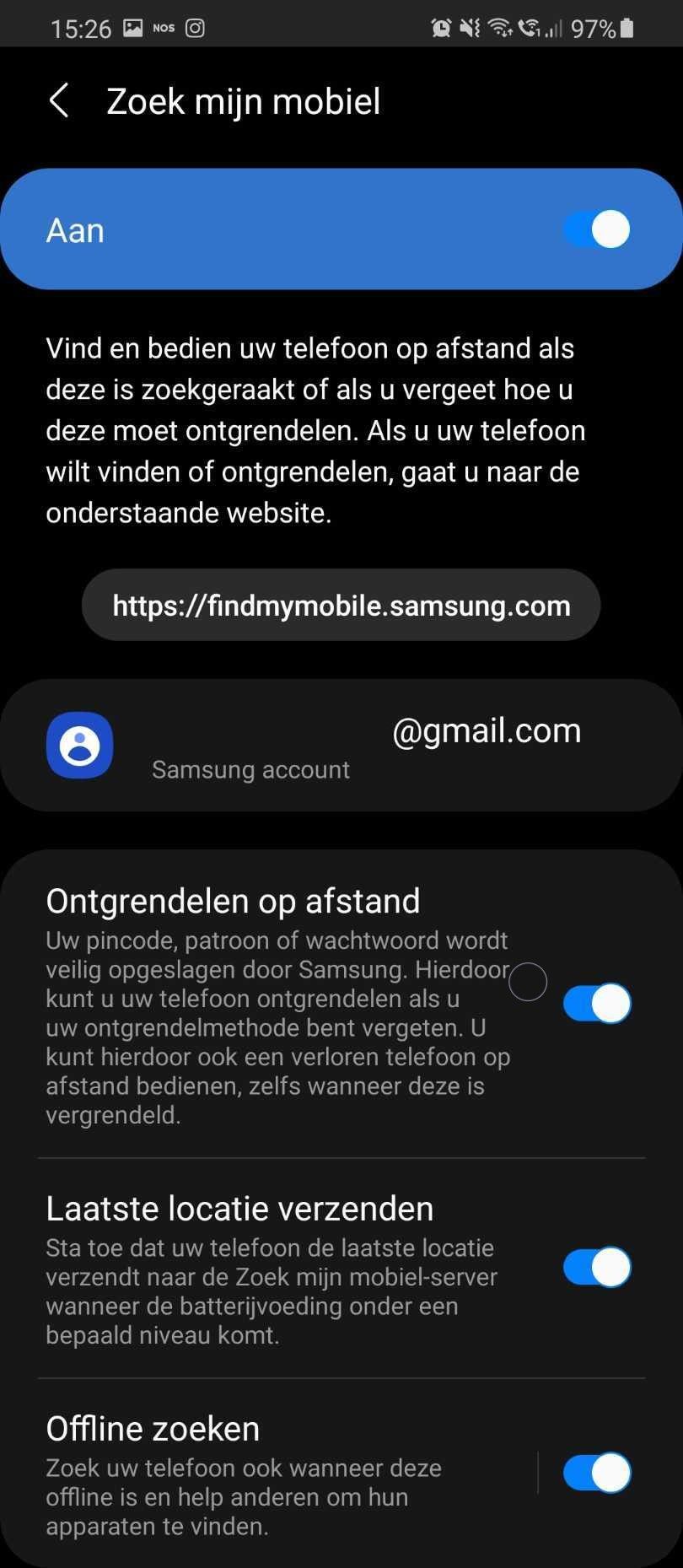Disable Ontgrendelen op afstand
The height and width of the screenshot is (1568, 683).
pos(596,1004)
